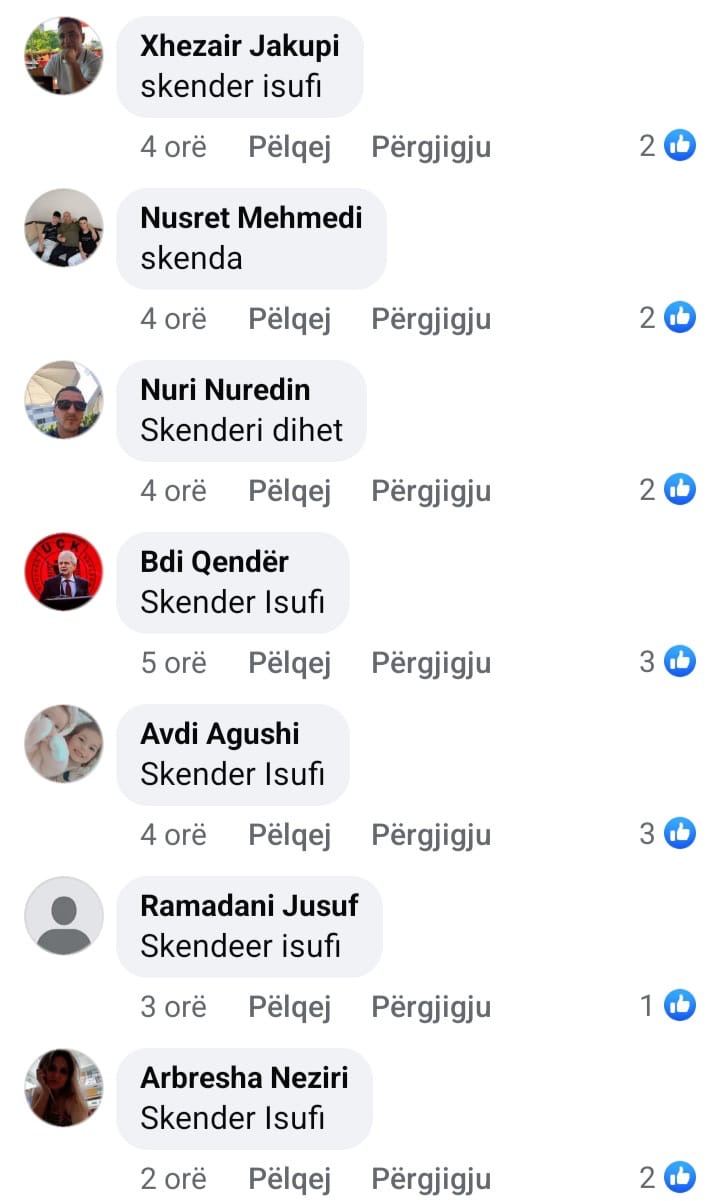
Task: Tap Pëlqej under Arbresha Neziri's comment
Action: [x=289, y=1179]
